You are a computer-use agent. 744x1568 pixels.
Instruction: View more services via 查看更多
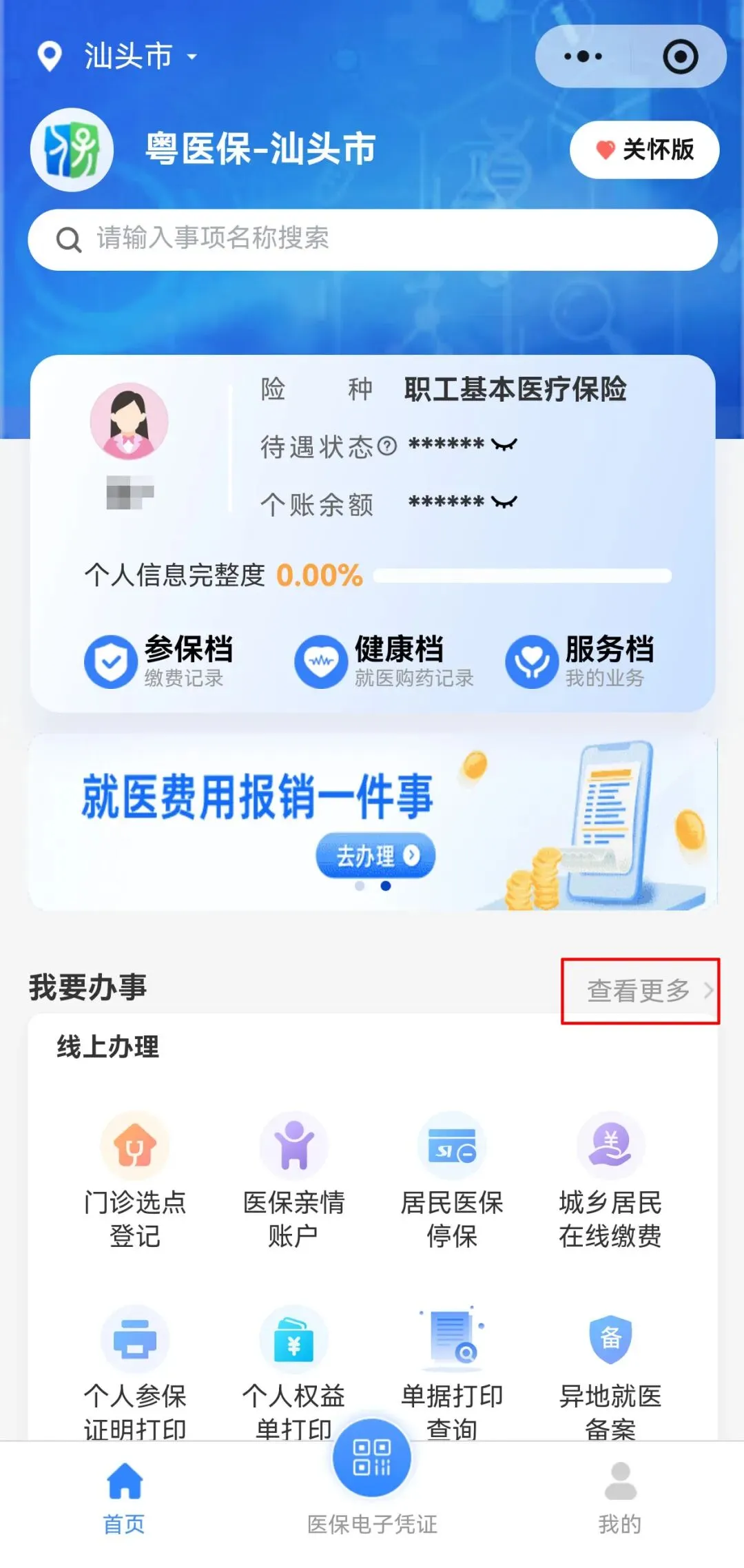[641, 991]
